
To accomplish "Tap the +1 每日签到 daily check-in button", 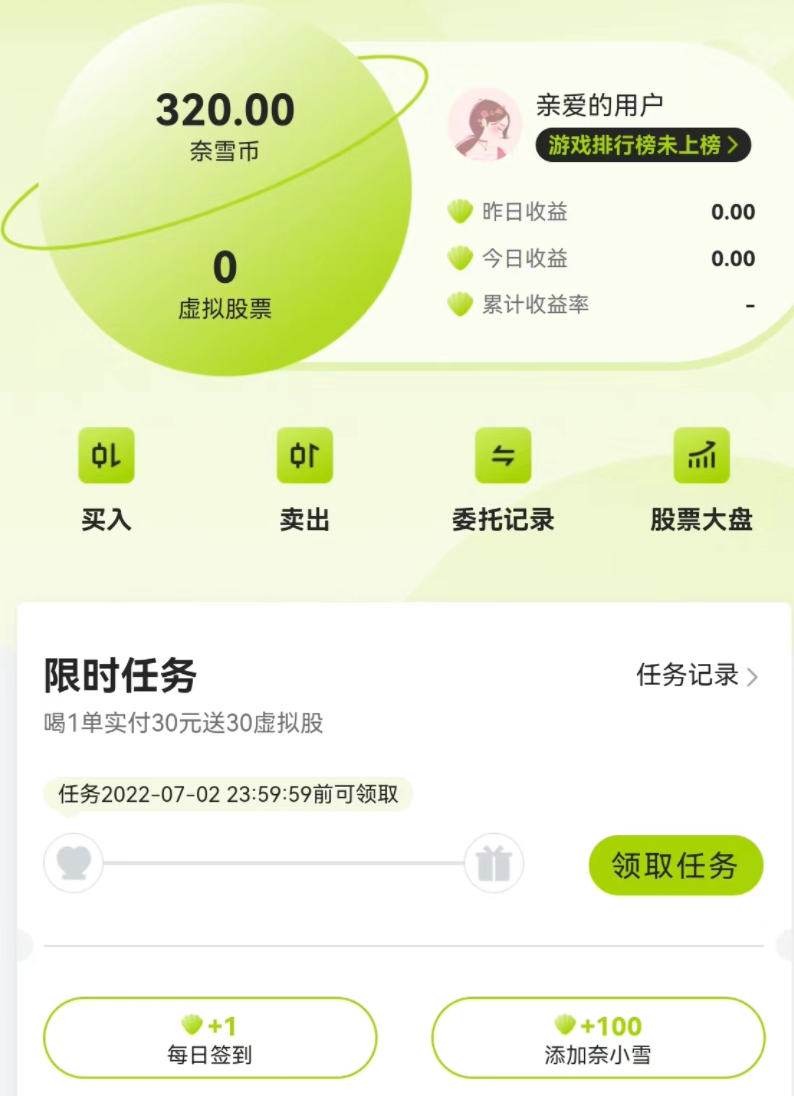I will click(x=210, y=1038).
